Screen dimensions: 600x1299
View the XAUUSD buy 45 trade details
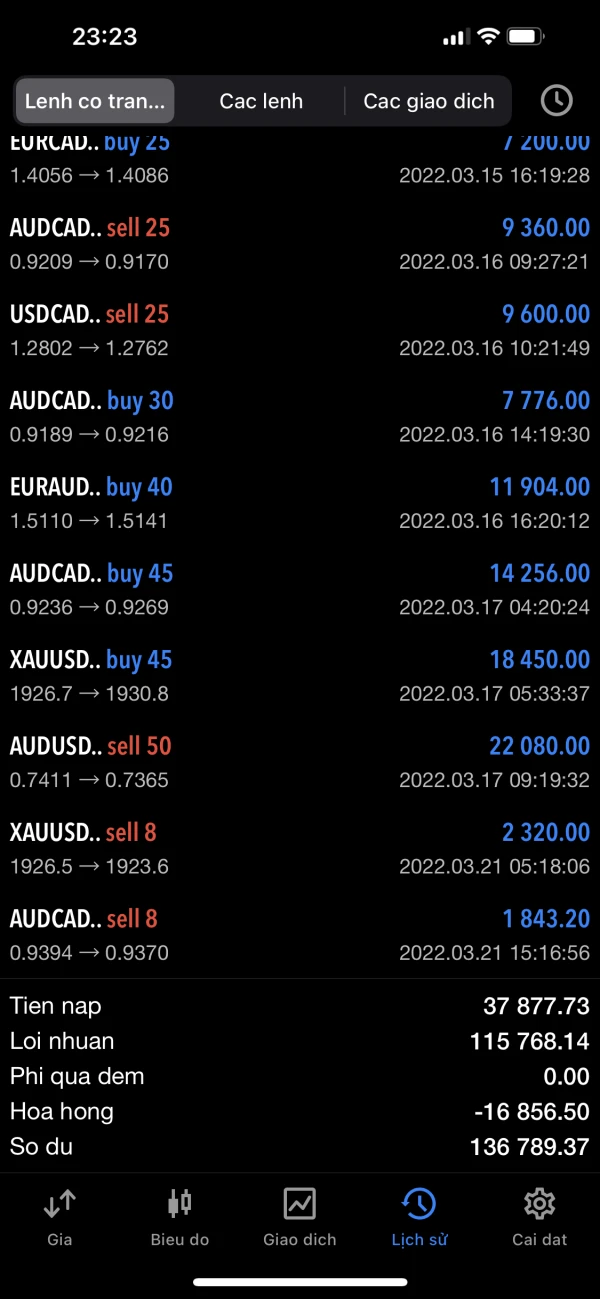[300, 676]
